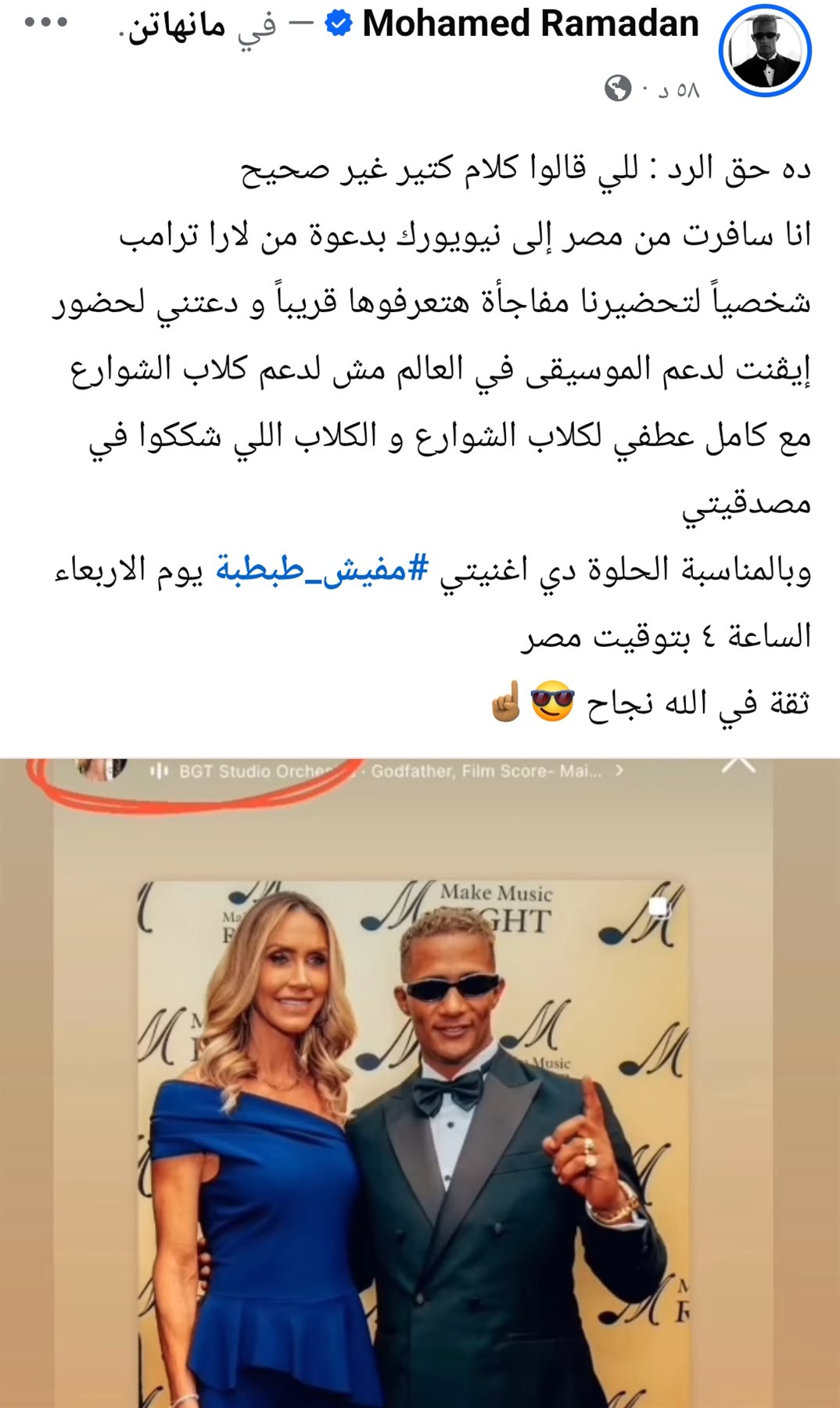Open Mohamed Ramadan's profile name link

(x=530, y=24)
